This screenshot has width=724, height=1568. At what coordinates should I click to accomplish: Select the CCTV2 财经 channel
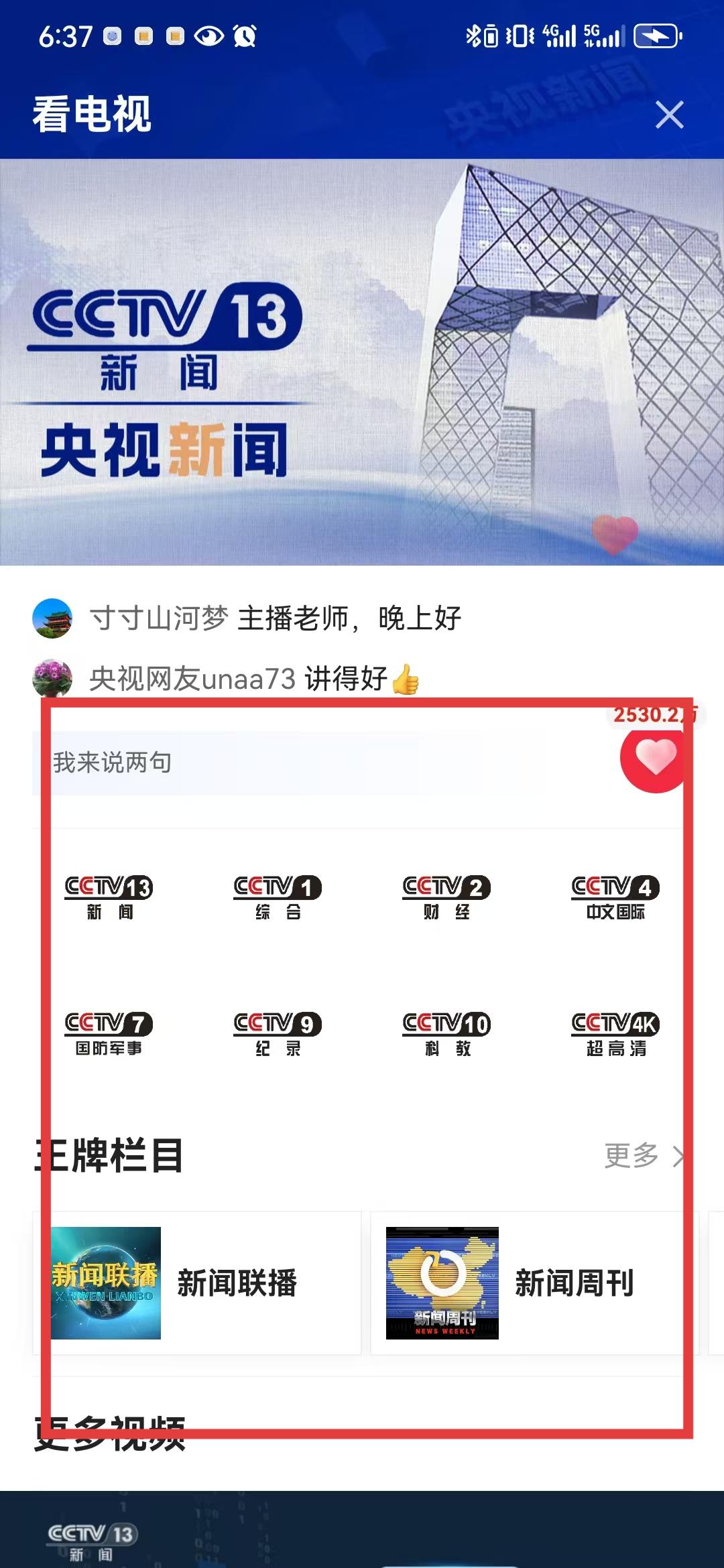[446, 897]
